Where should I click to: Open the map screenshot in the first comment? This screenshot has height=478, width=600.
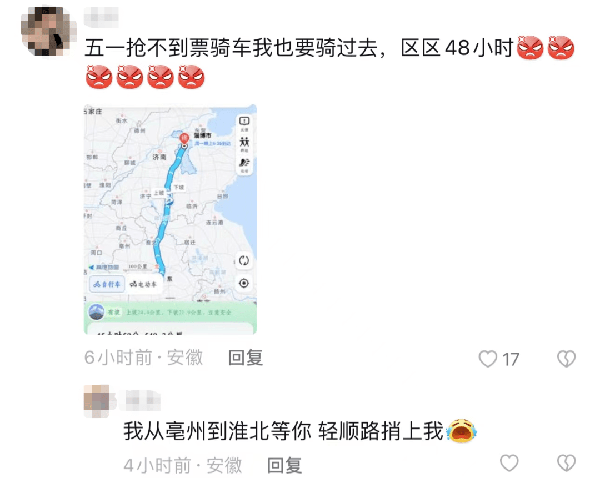coord(169,218)
